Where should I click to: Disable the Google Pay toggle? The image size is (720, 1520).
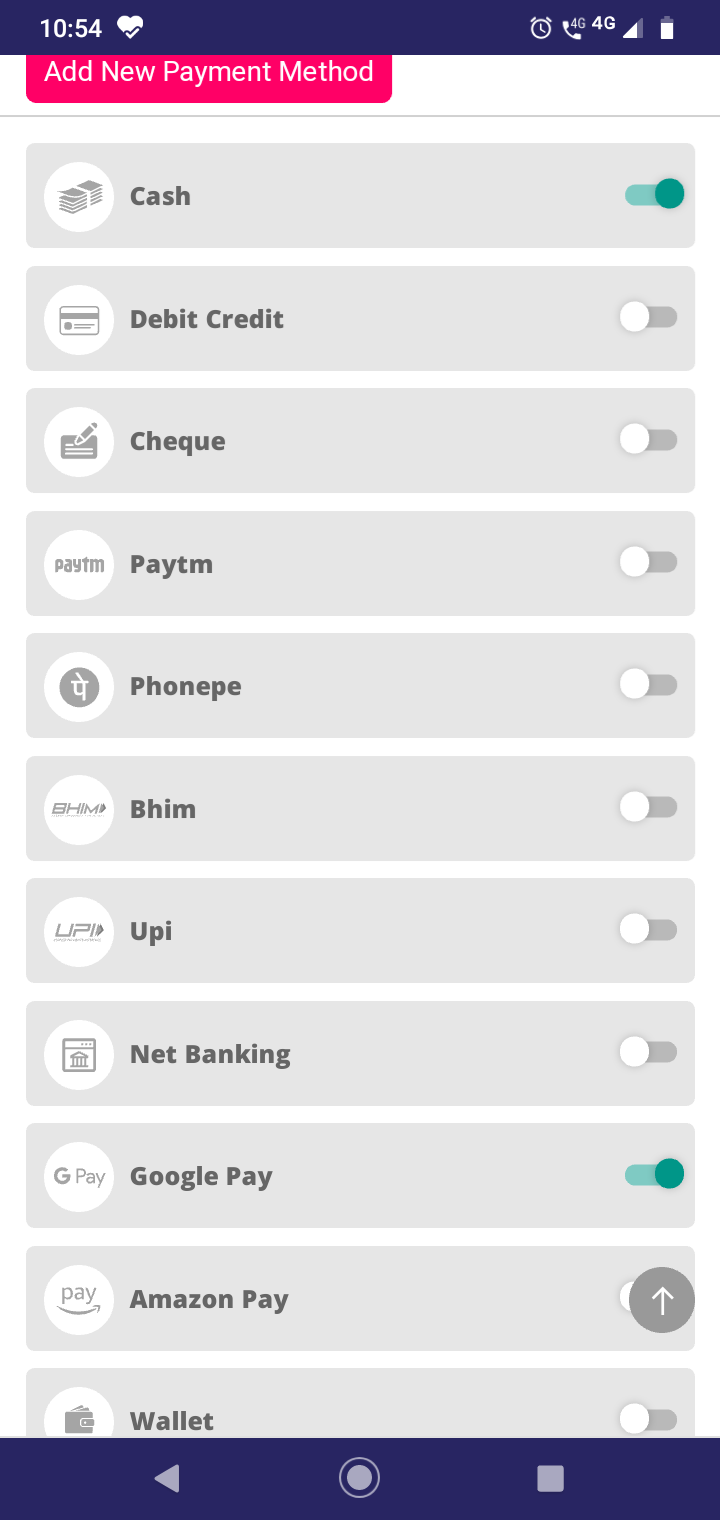pos(654,1174)
